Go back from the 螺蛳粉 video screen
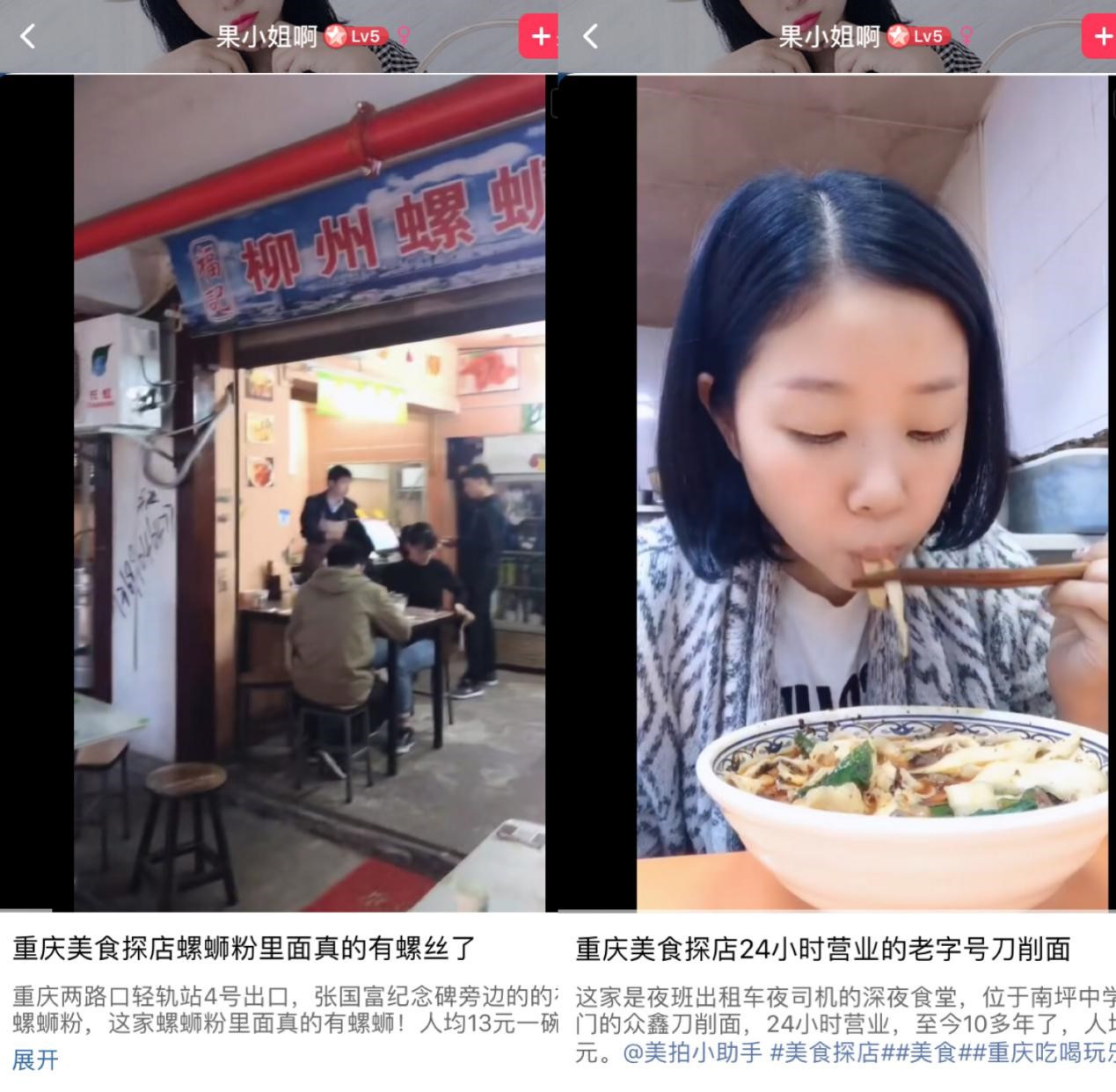 [x=28, y=36]
